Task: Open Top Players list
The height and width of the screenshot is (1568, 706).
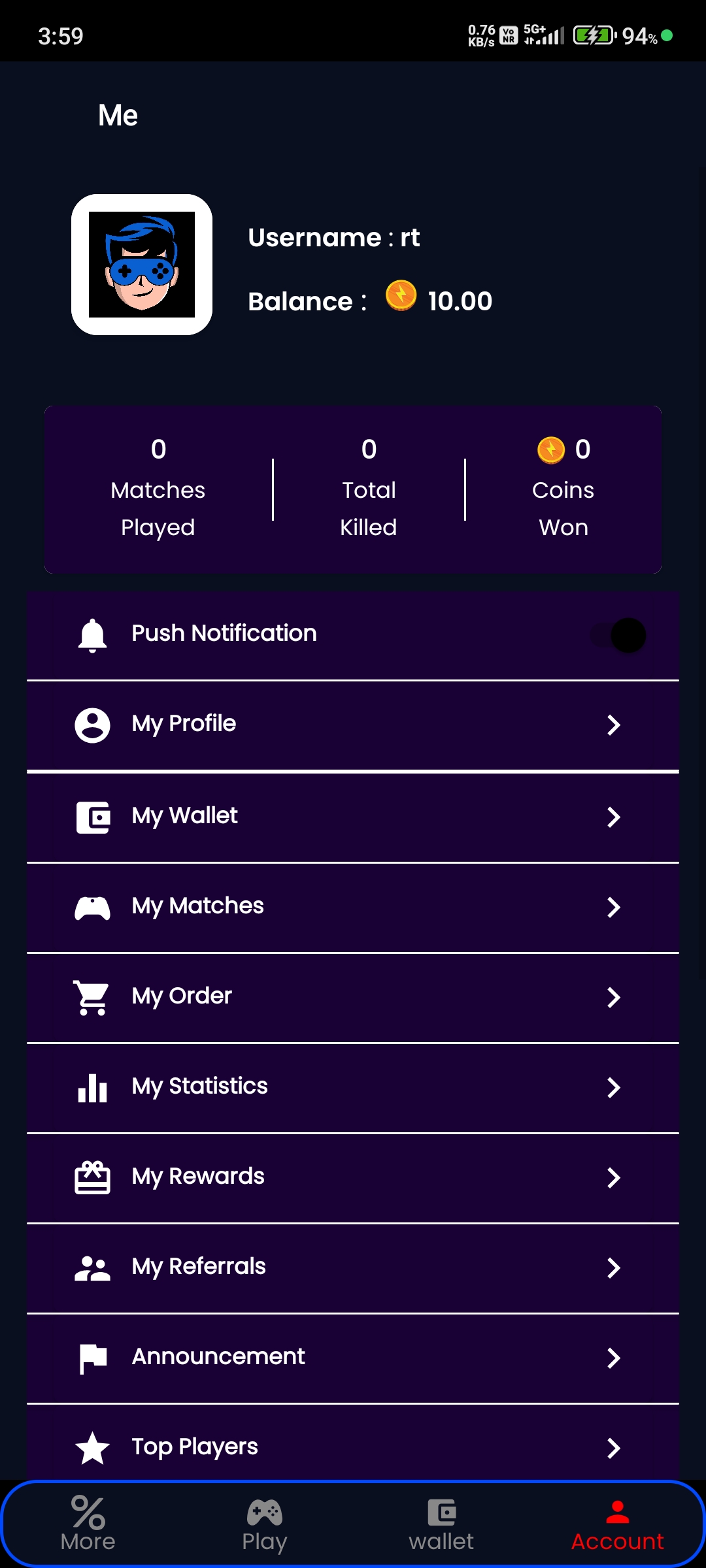Action: pyautogui.click(x=353, y=1447)
